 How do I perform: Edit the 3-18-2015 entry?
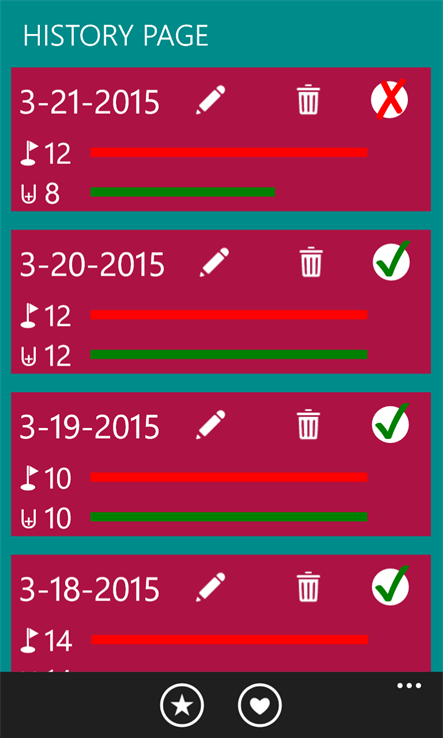click(x=211, y=587)
